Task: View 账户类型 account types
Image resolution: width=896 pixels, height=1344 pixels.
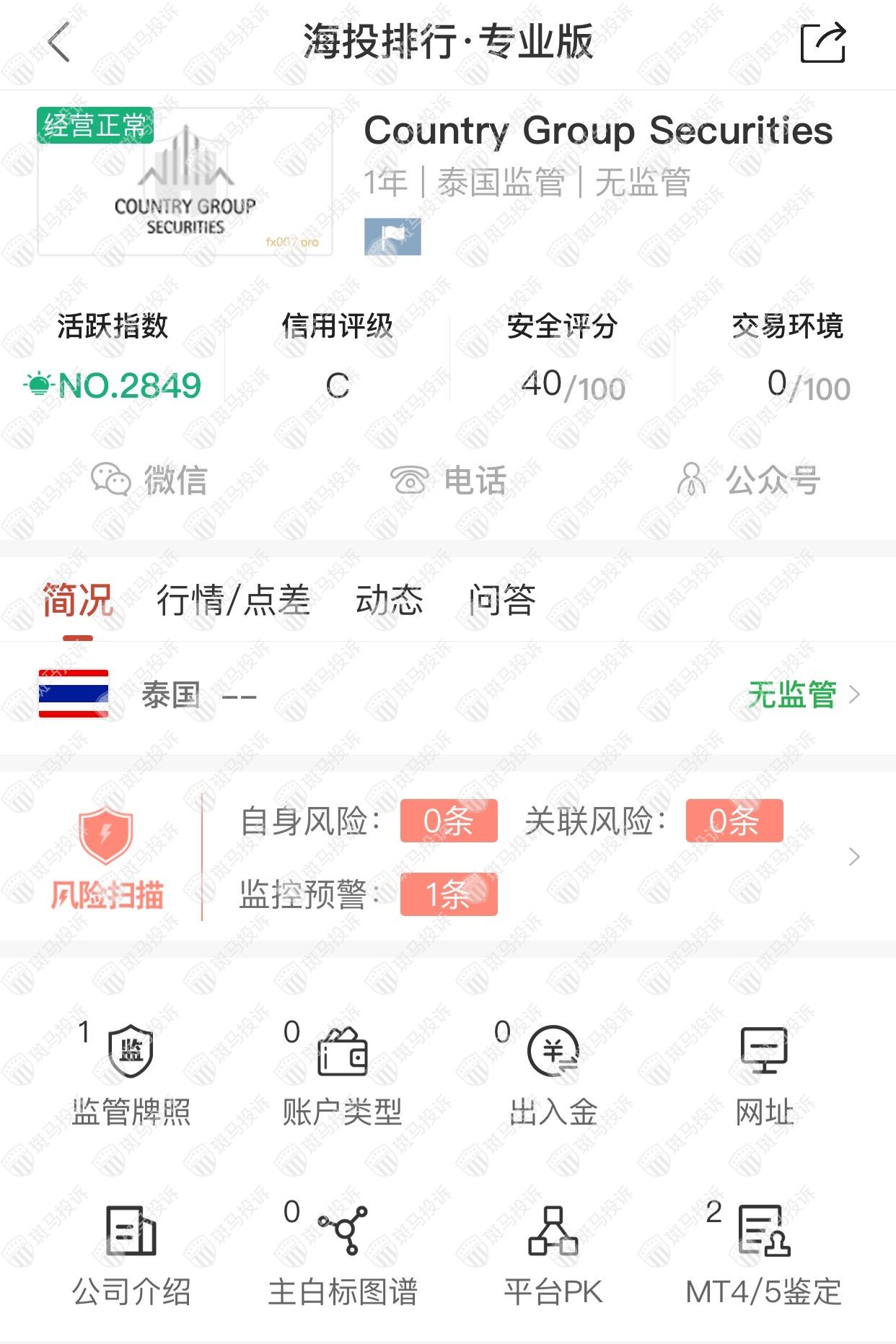Action: point(342,1075)
